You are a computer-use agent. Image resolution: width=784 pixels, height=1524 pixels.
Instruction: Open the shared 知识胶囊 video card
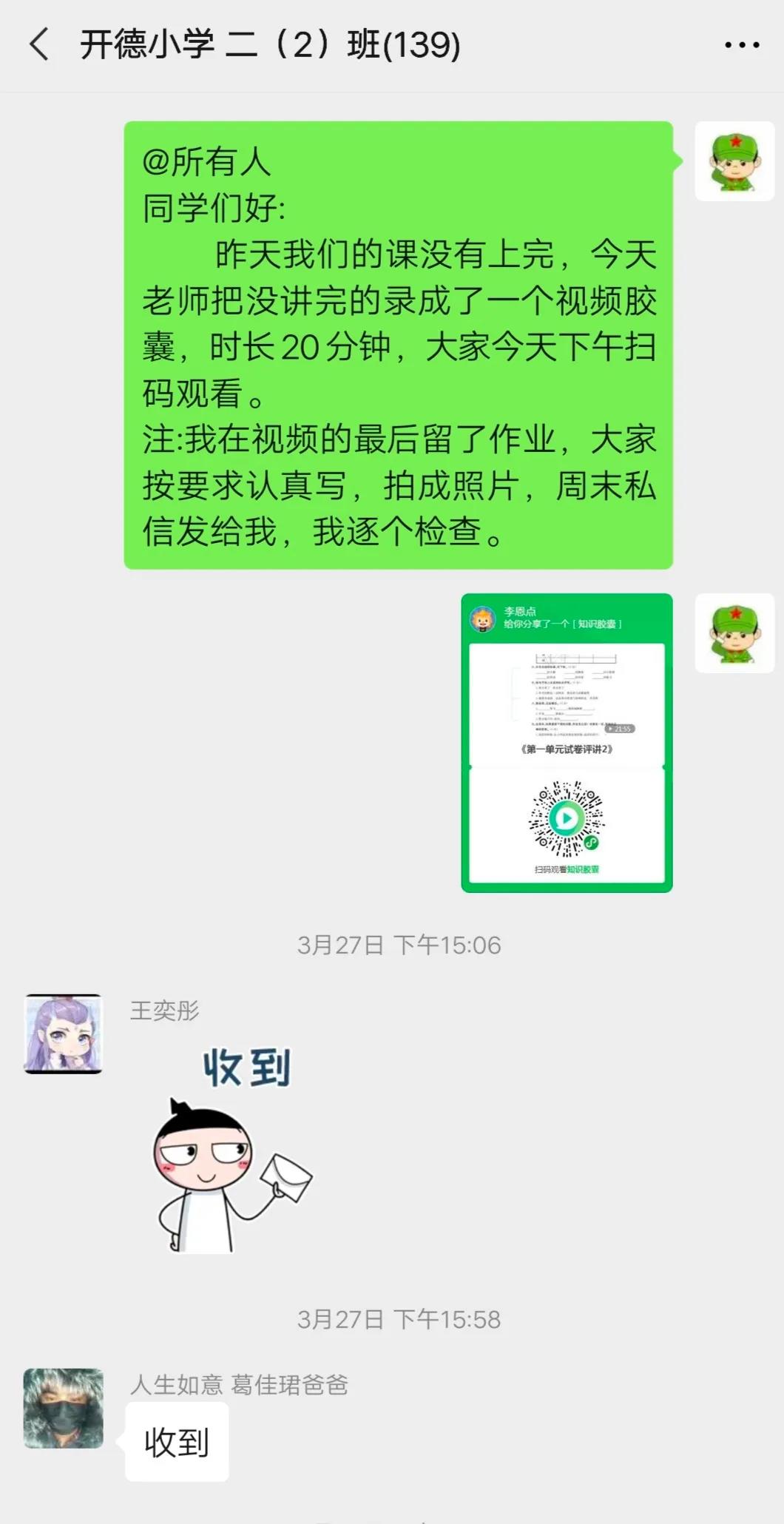click(x=567, y=743)
